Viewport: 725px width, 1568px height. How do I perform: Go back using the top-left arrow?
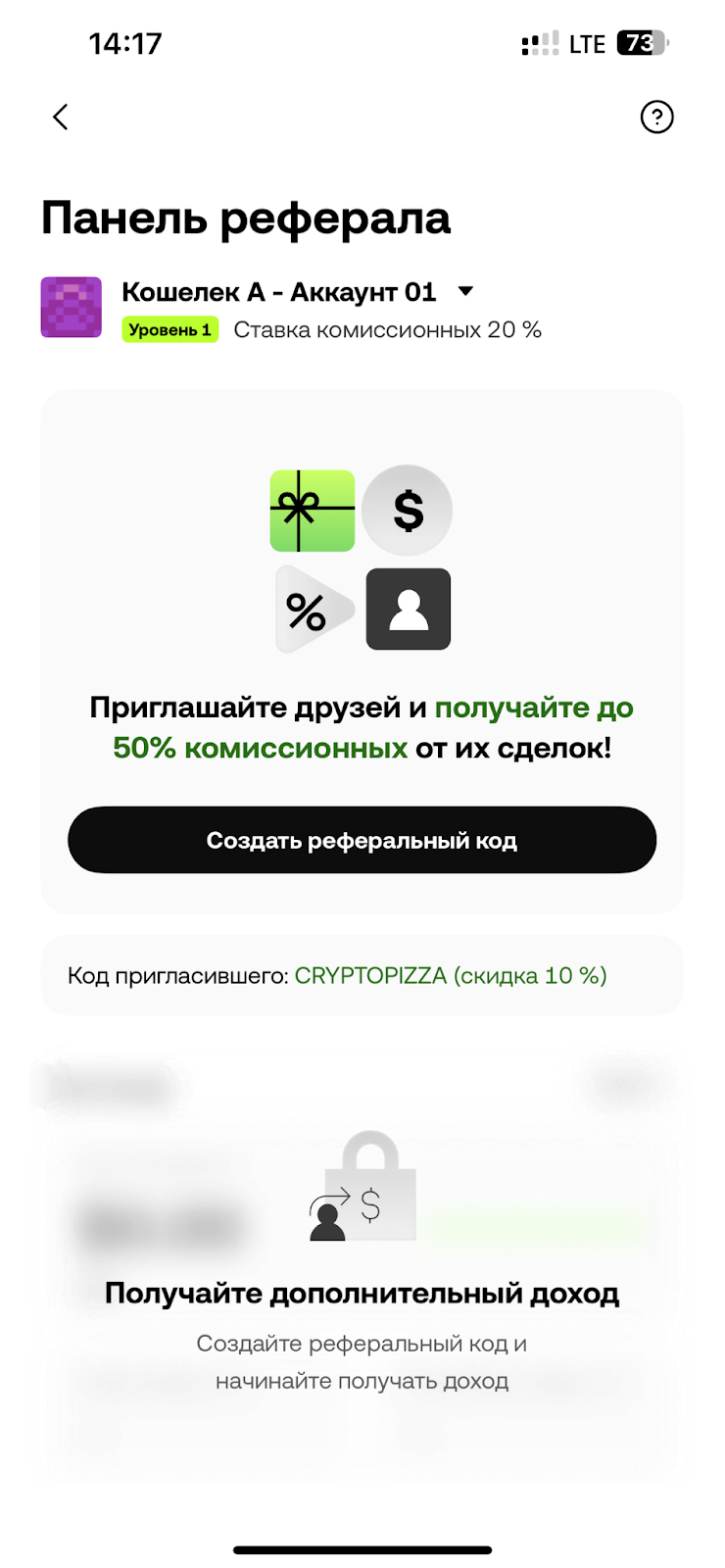[61, 118]
